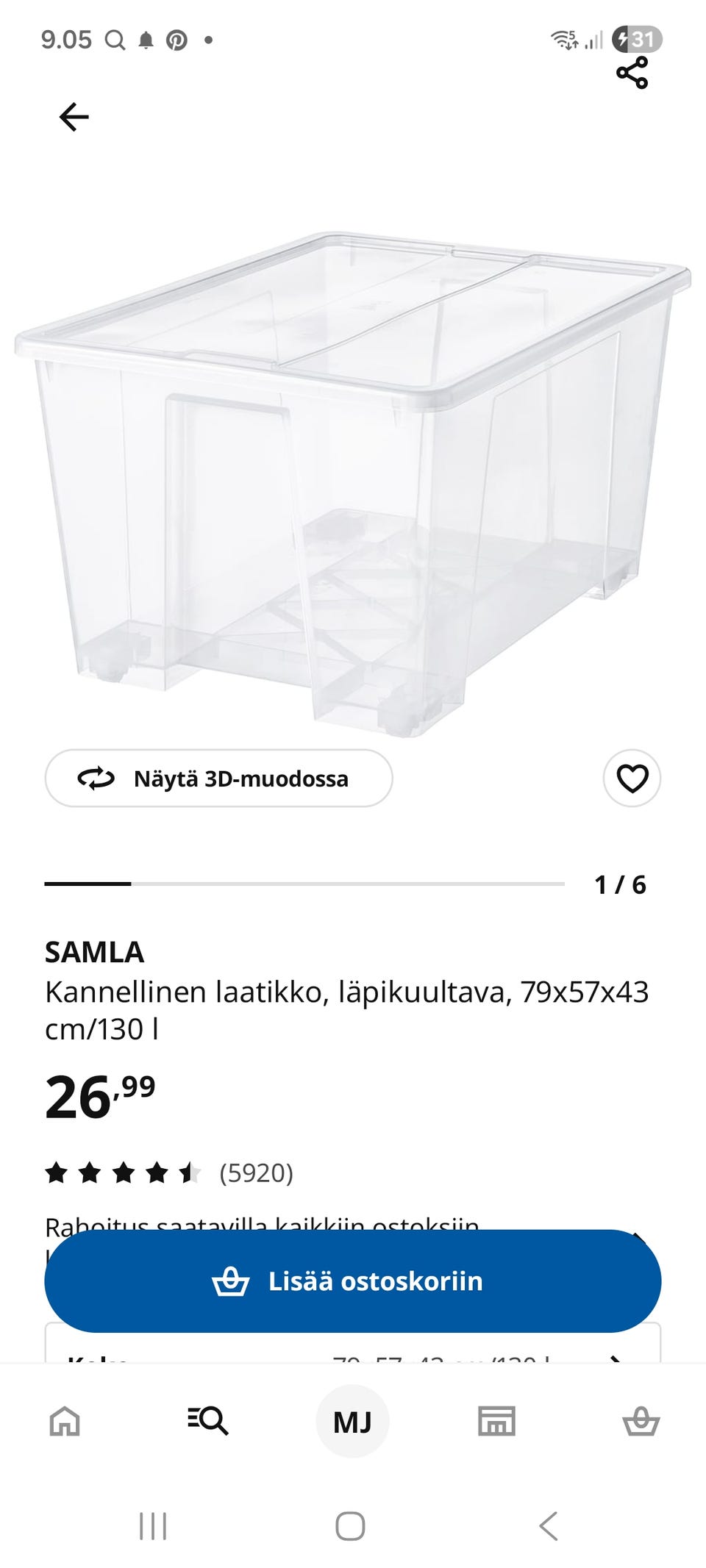Share this SAMLA product
The image size is (706, 1568).
632,73
